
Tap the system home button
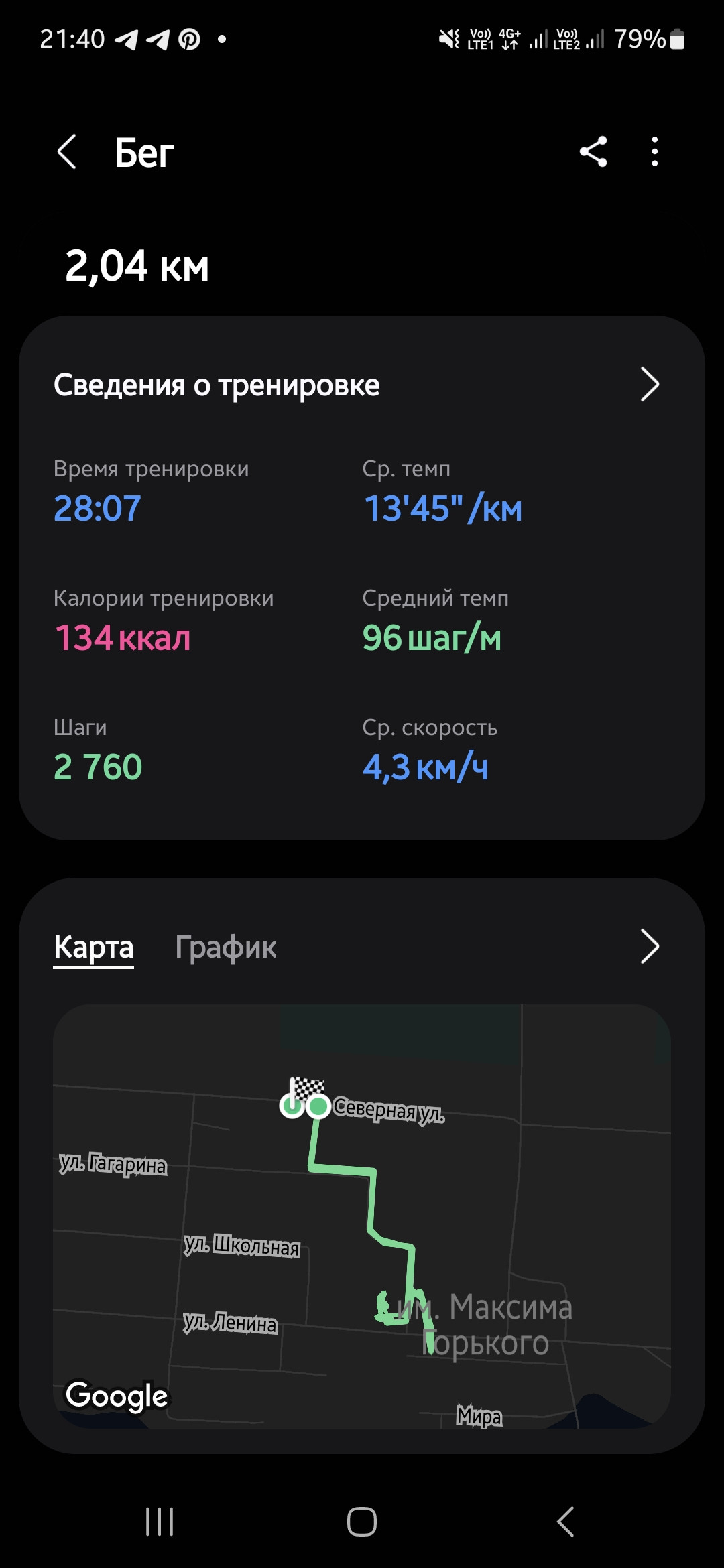tap(362, 1521)
